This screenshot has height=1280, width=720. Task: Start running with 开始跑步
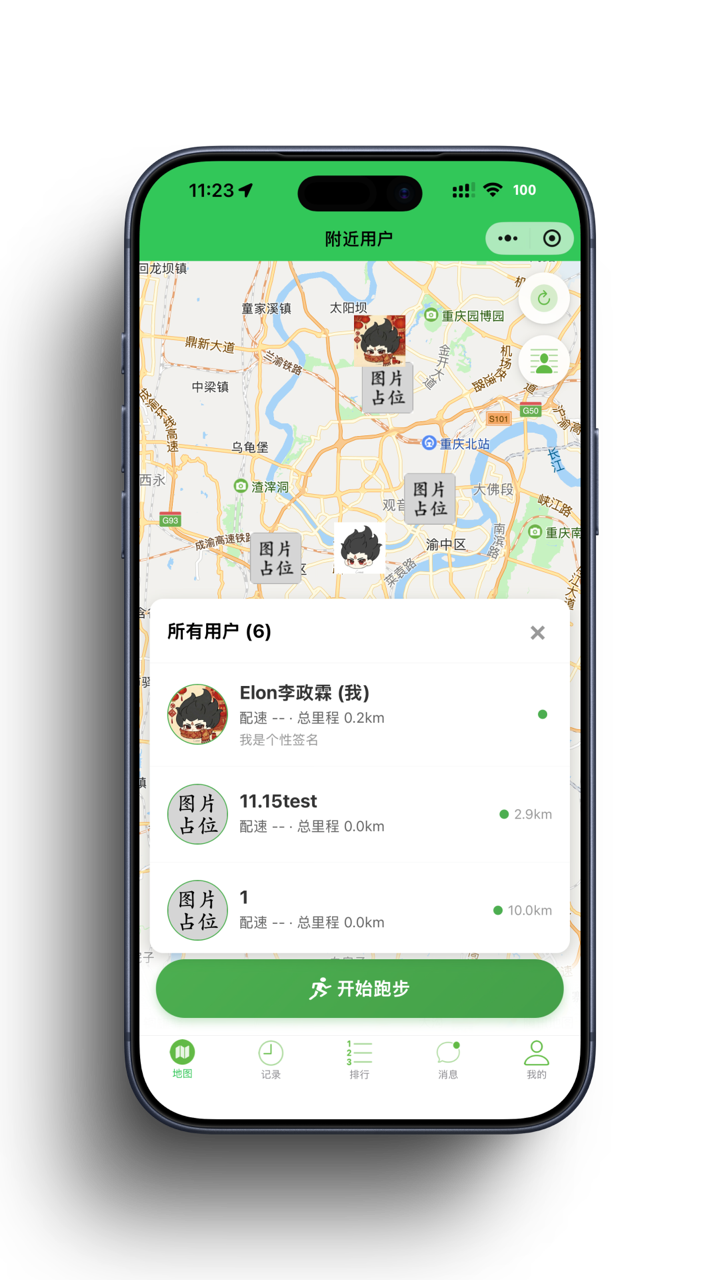click(x=359, y=989)
